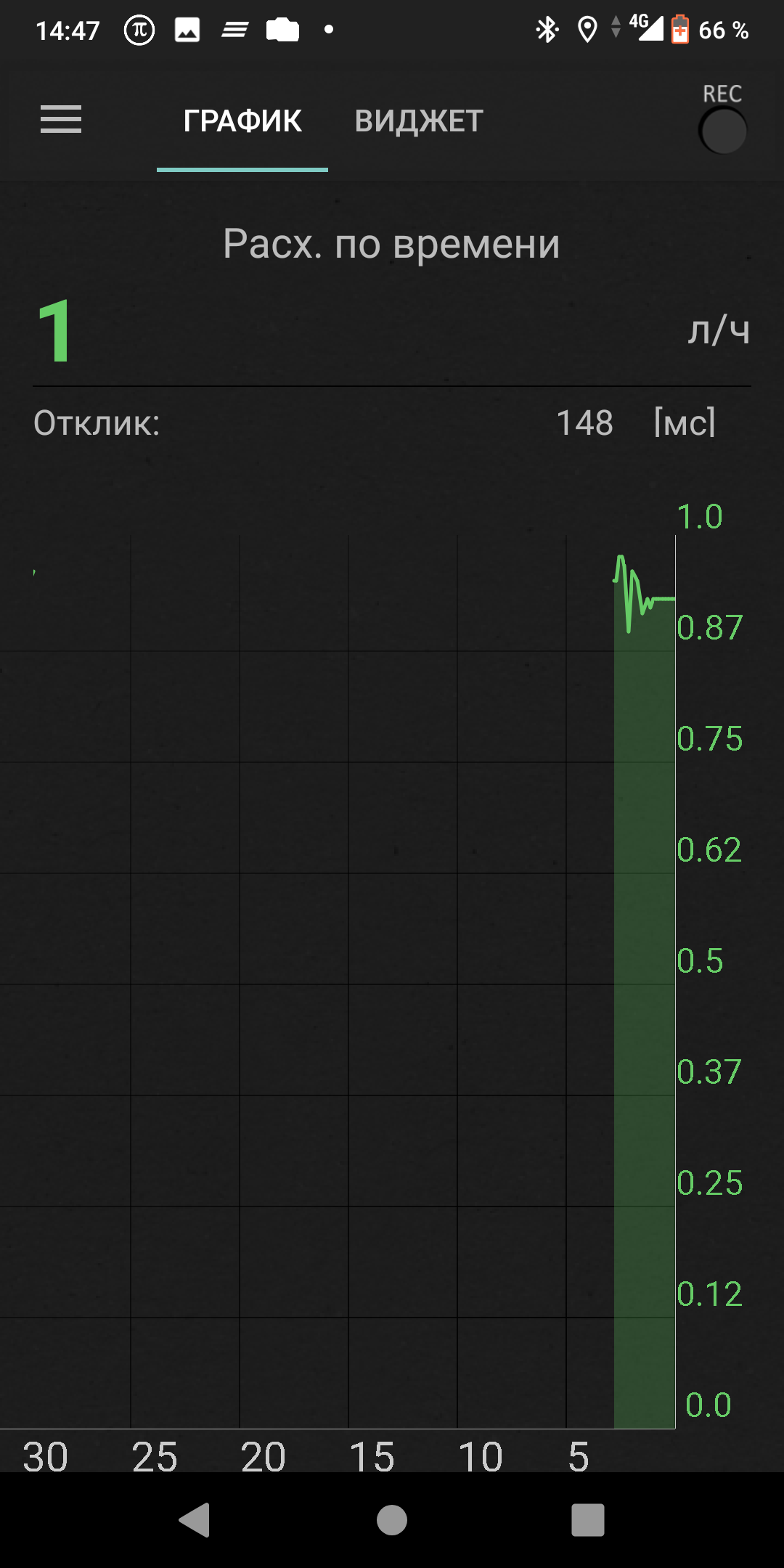Screen dimensions: 784x1568
Task: Switch to the ВИДЖЕТ tab
Action: 419,121
